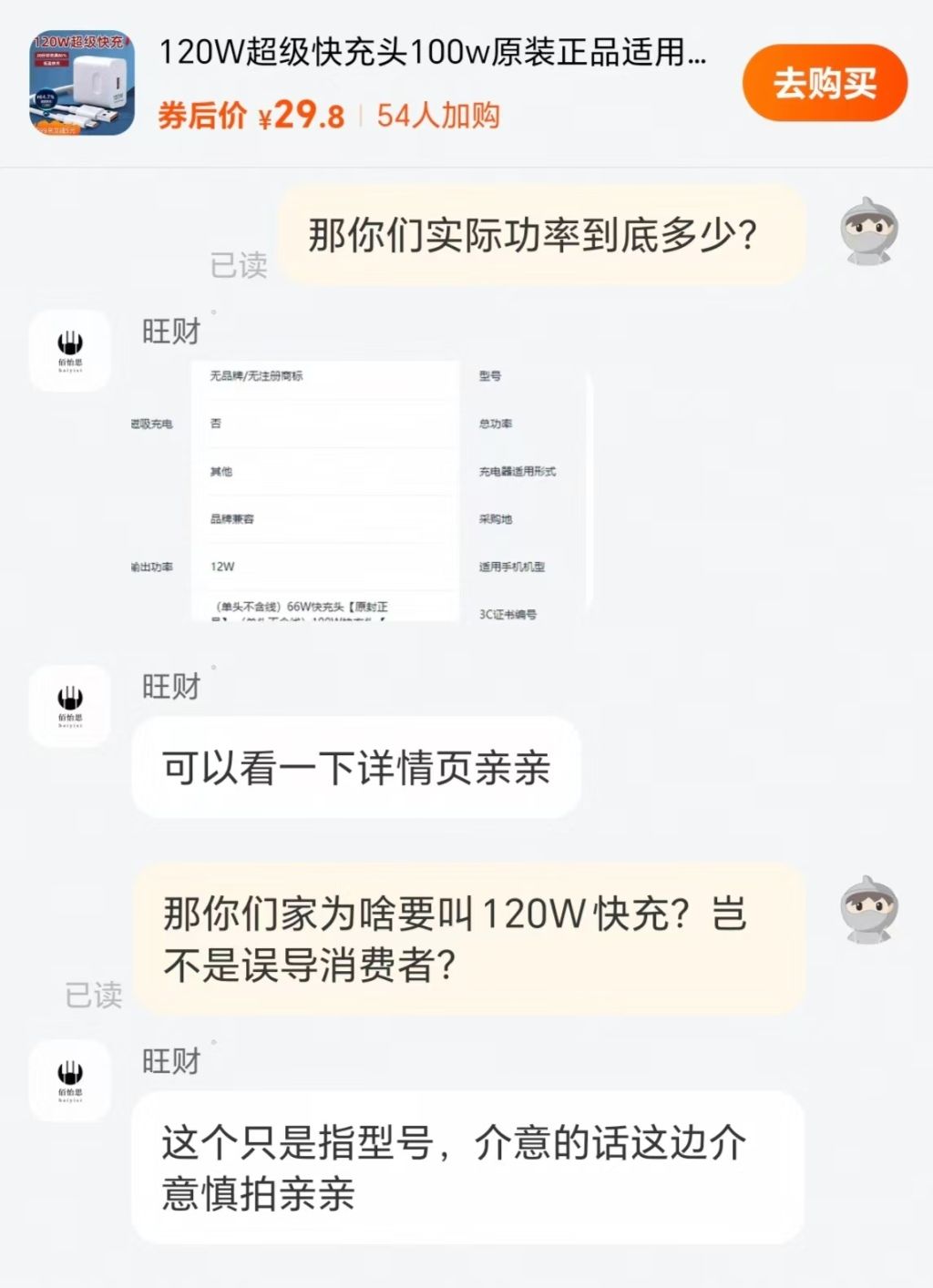The image size is (933, 1288).
Task: View the spec table image sent by 旺财
Action: pos(362,491)
